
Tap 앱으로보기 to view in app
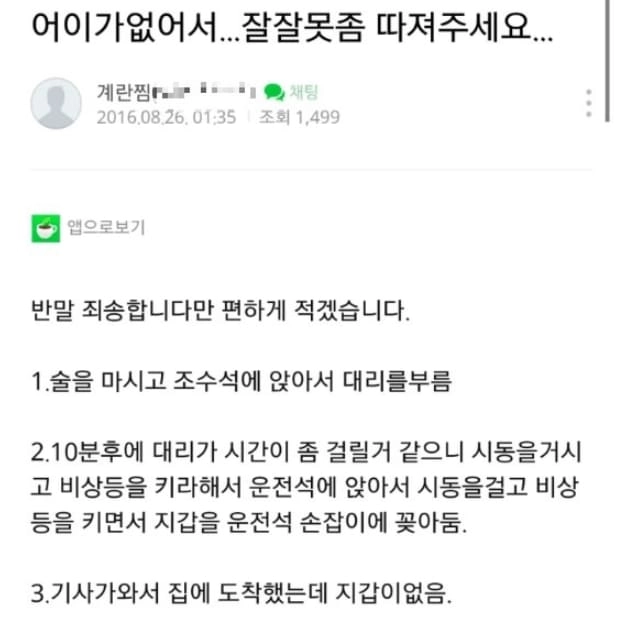103,228
